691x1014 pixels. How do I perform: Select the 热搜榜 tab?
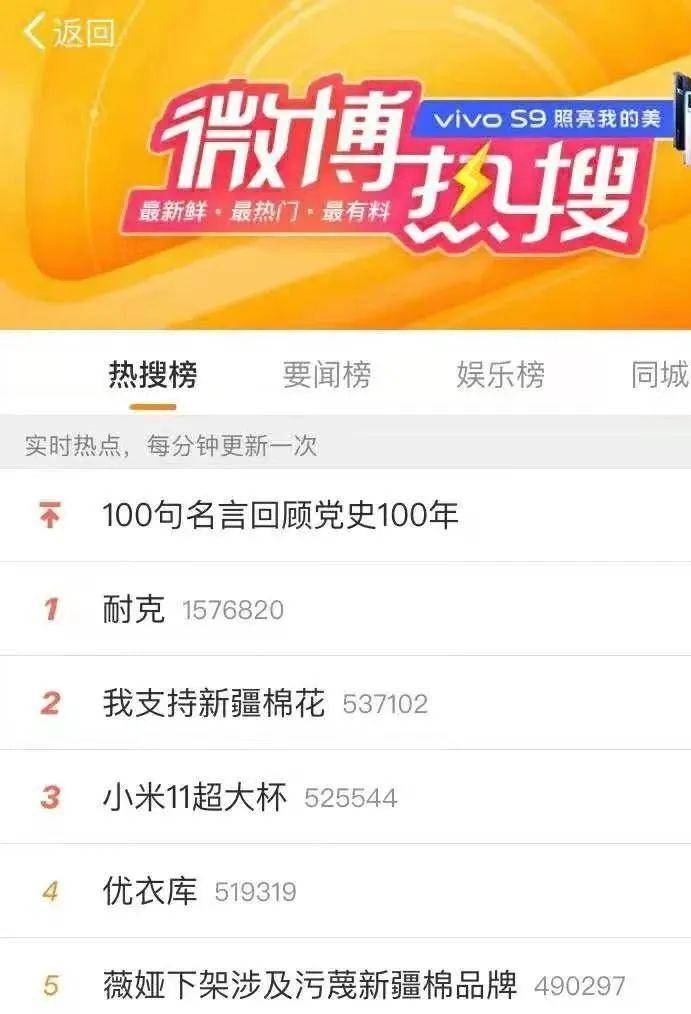(x=153, y=375)
